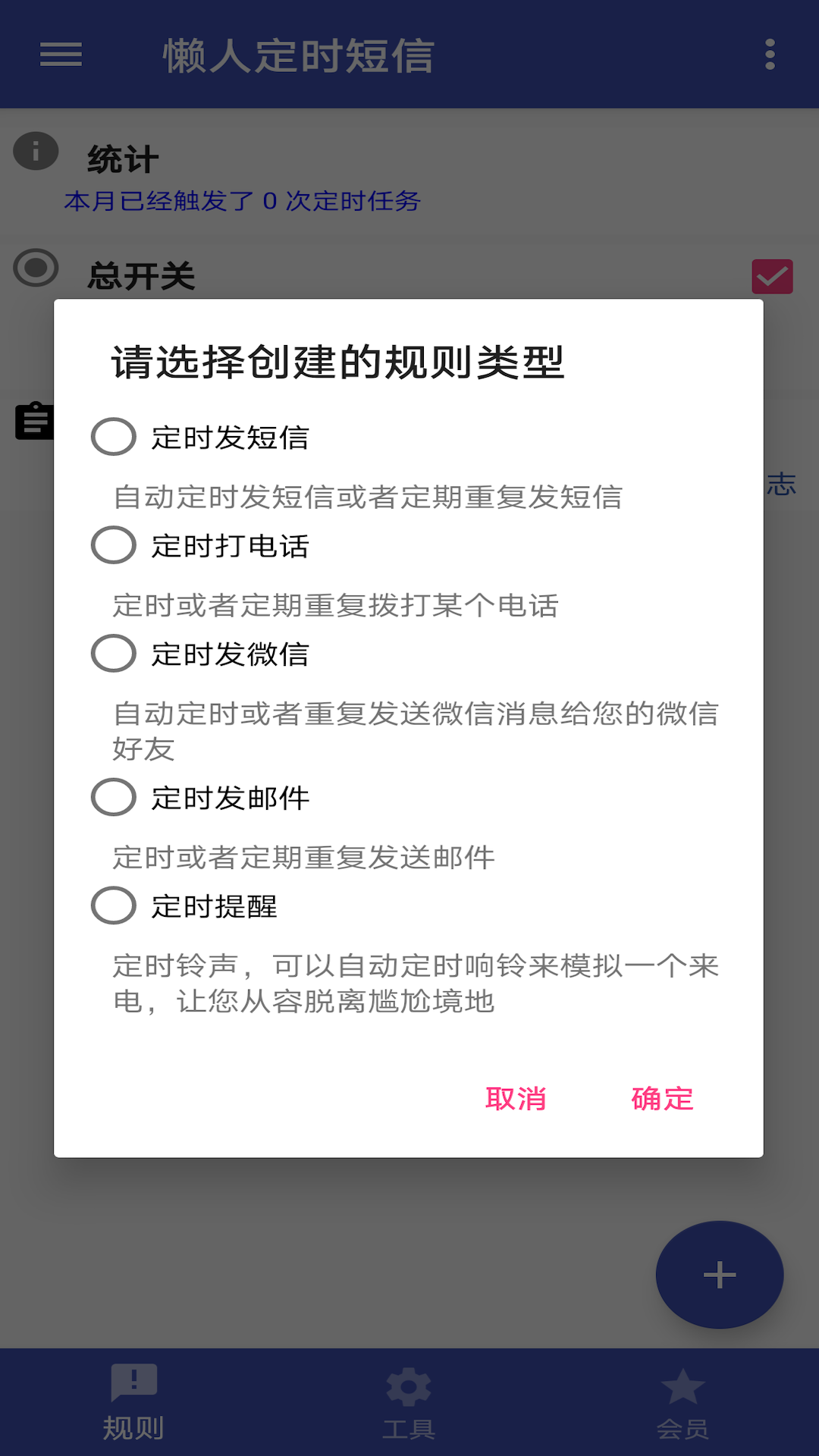The height and width of the screenshot is (1456, 819).
Task: Switch to the 工具 tab
Action: click(x=409, y=1407)
